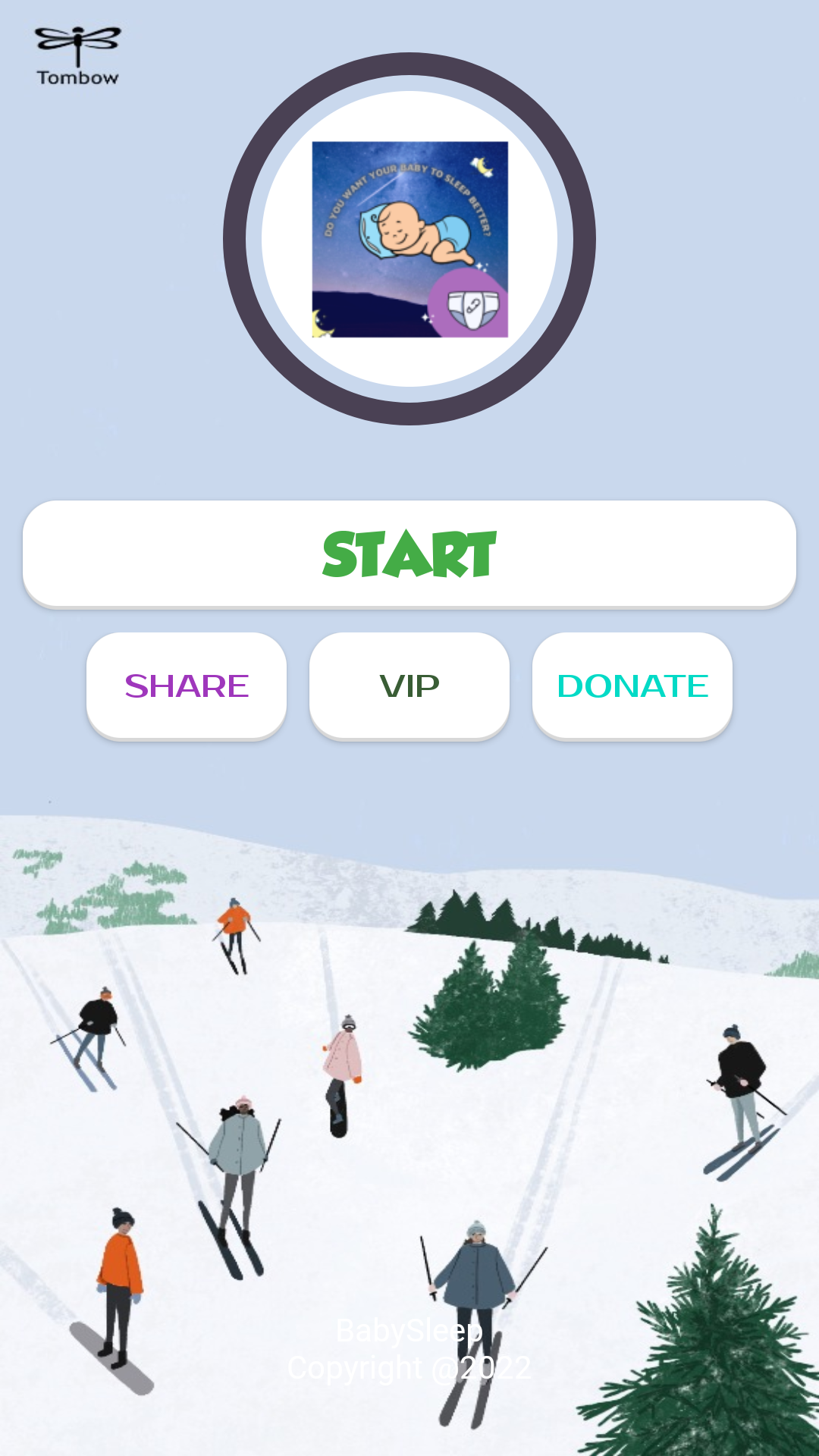The image size is (819, 1456).
Task: Open the VIP option
Action: 409,686
